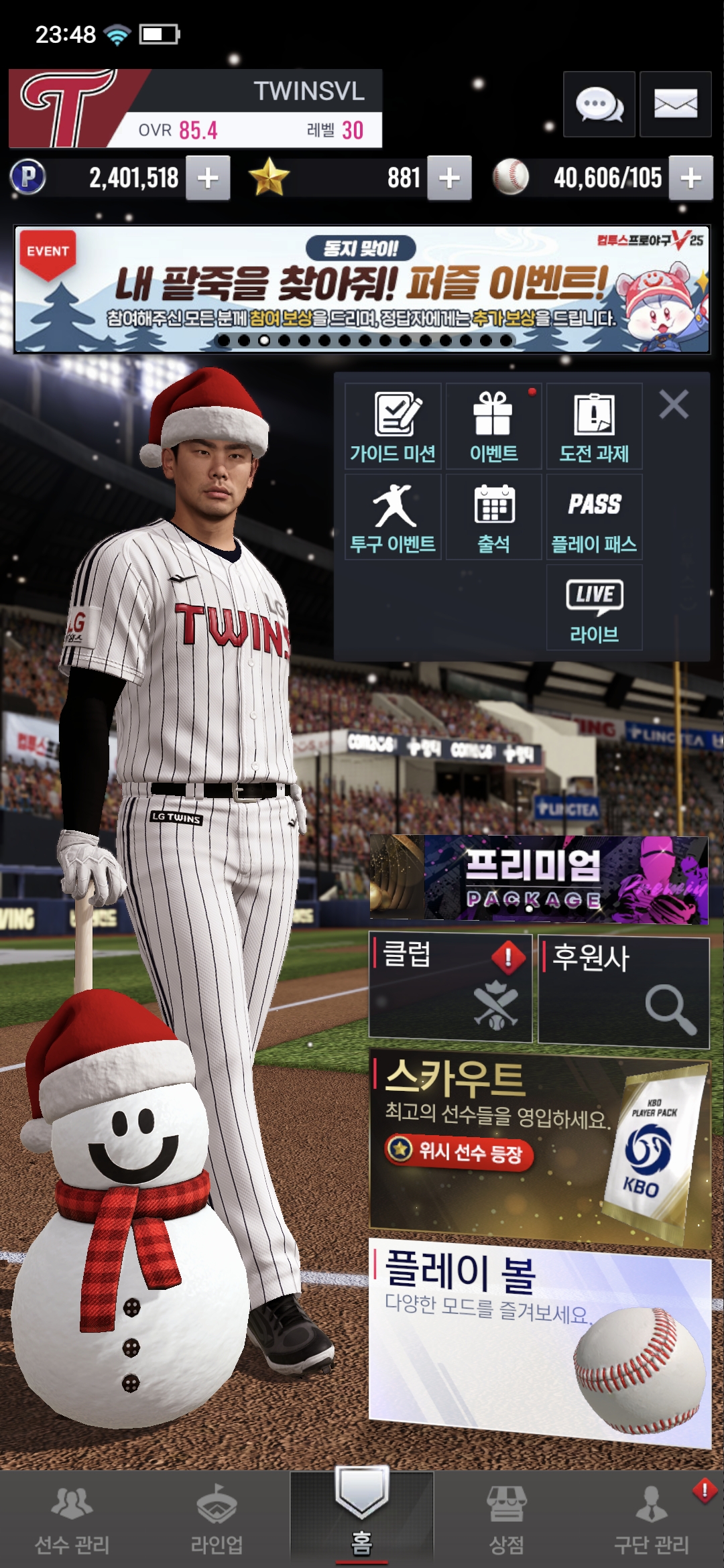Viewport: 724px width, 1568px height.
Task: Open the puzzle event banner
Action: point(362,289)
